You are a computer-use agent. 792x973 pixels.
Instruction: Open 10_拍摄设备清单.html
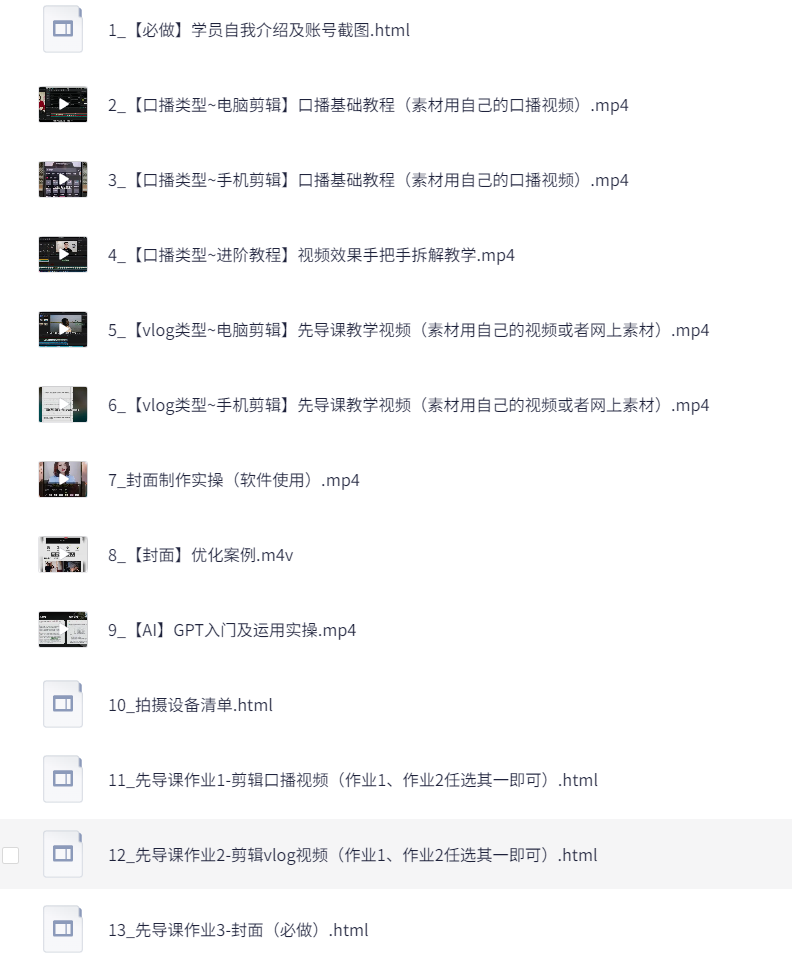click(190, 705)
